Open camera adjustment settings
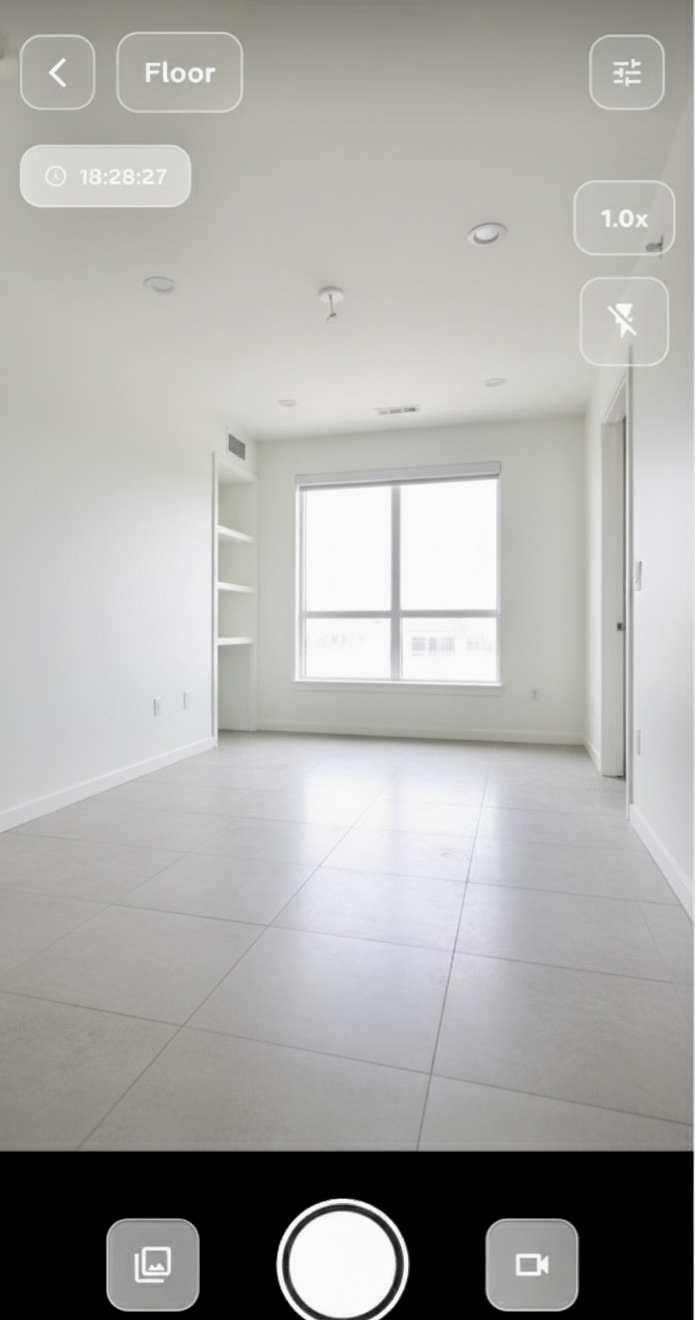Viewport: 695px width, 1320px height. (627, 72)
